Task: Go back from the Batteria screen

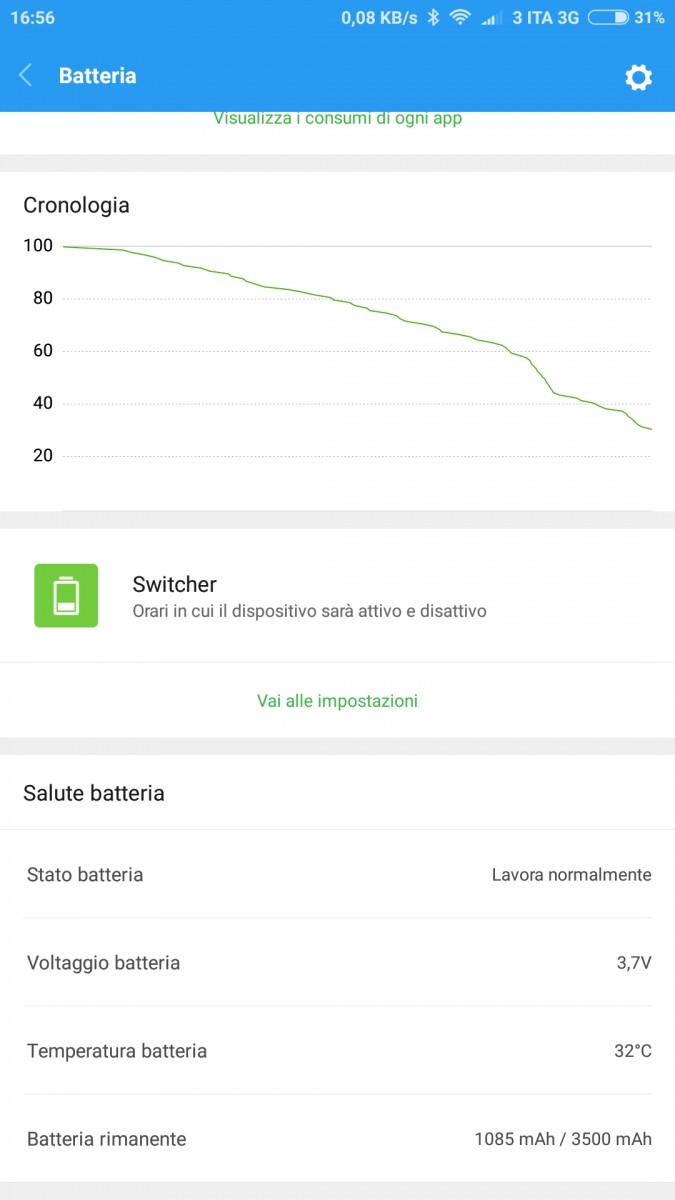Action: [x=26, y=76]
